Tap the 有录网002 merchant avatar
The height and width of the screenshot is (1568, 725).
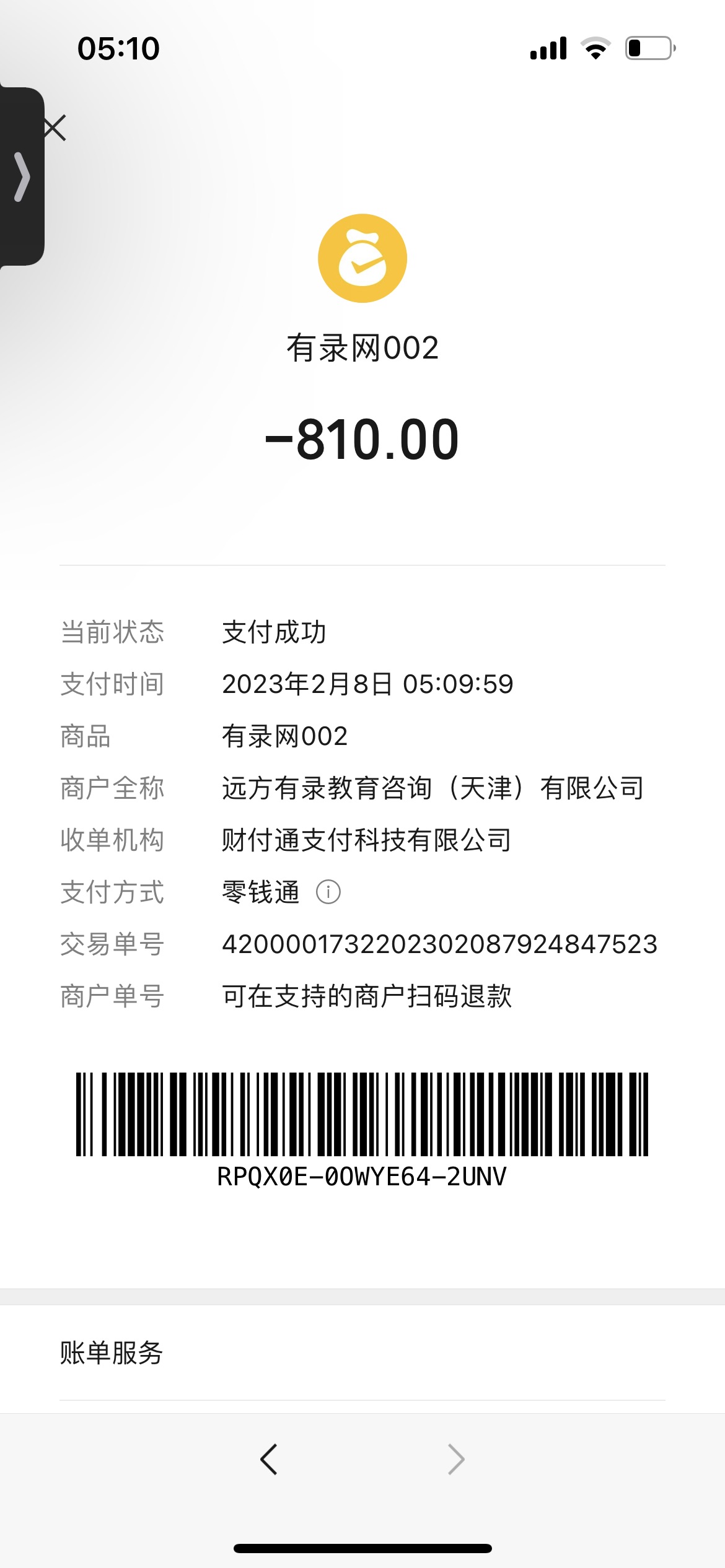(362, 258)
